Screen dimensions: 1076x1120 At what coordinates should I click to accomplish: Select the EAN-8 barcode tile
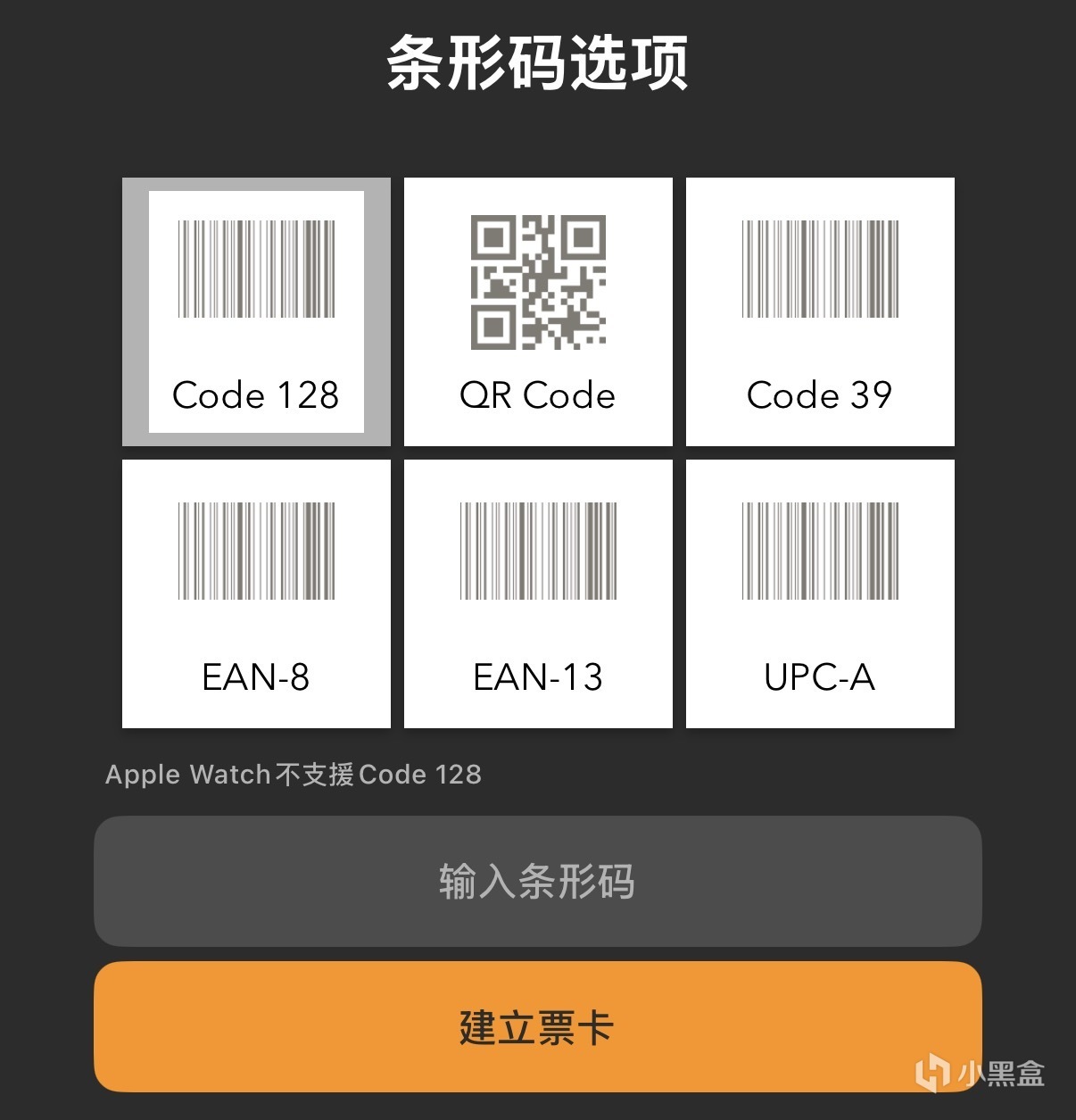pyautogui.click(x=256, y=593)
